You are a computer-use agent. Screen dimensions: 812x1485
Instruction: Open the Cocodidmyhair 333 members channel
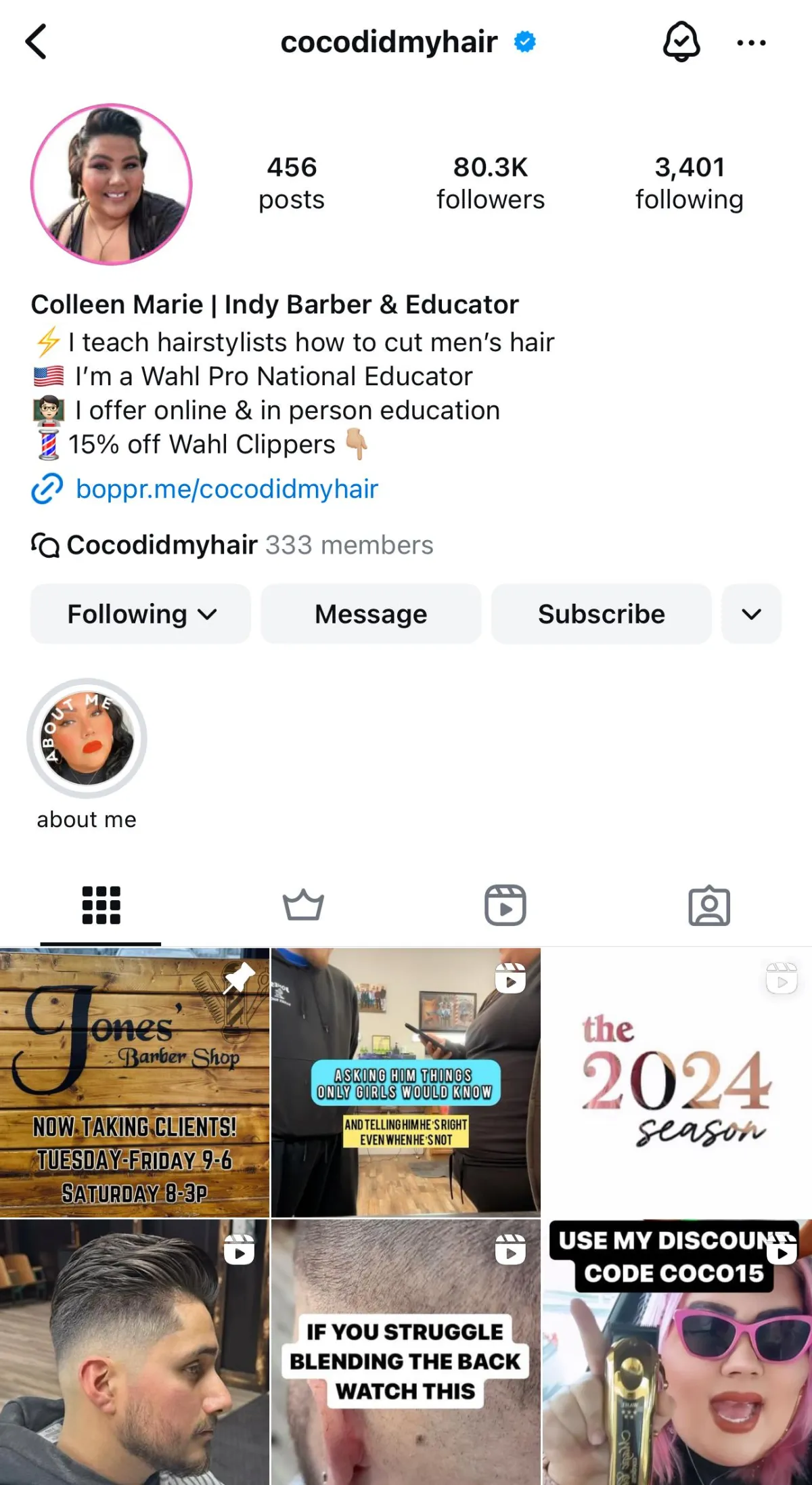(232, 545)
